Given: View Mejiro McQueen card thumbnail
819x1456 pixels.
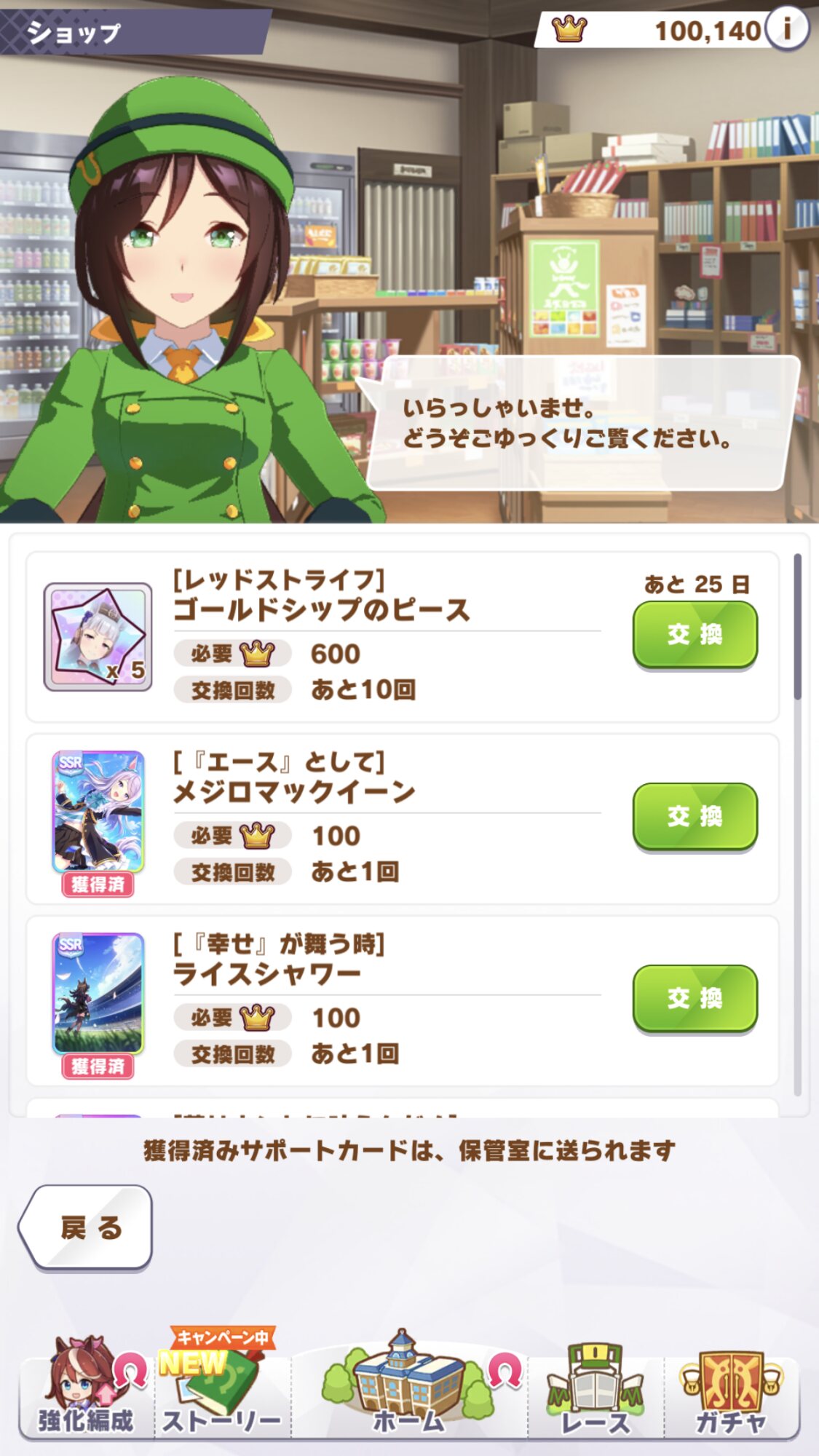Looking at the screenshot, I should [x=98, y=812].
